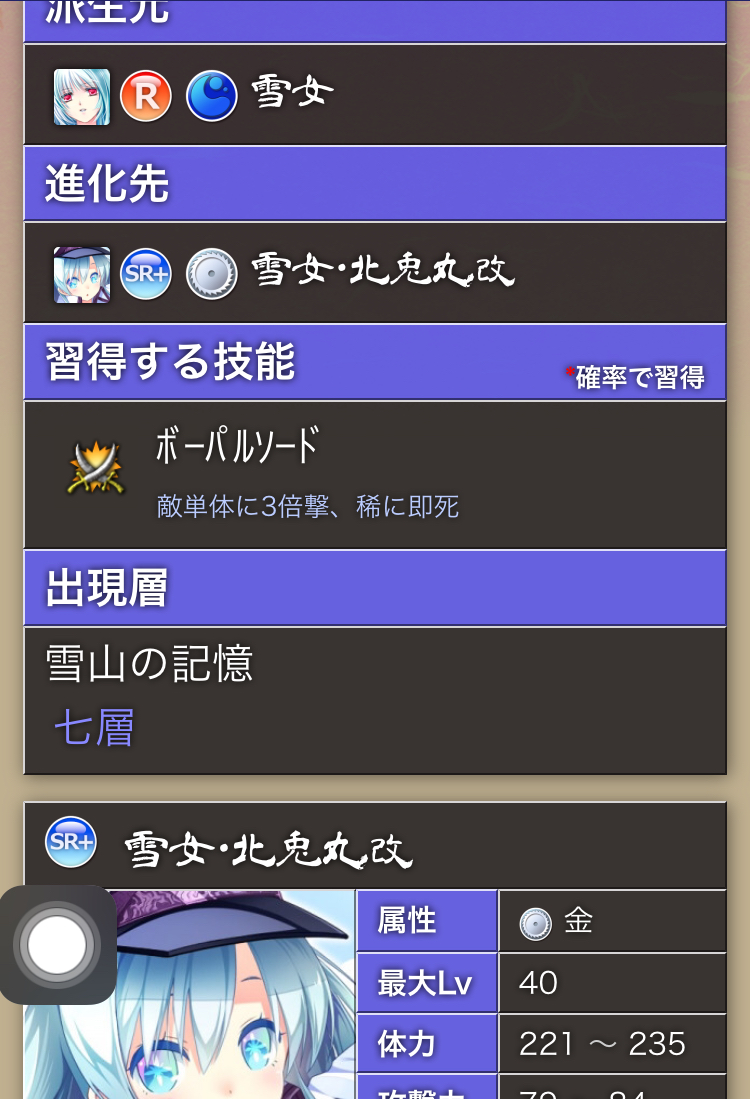Image resolution: width=750 pixels, height=1099 pixels.
Task: Open the 七層 floor link
Action: click(x=94, y=727)
